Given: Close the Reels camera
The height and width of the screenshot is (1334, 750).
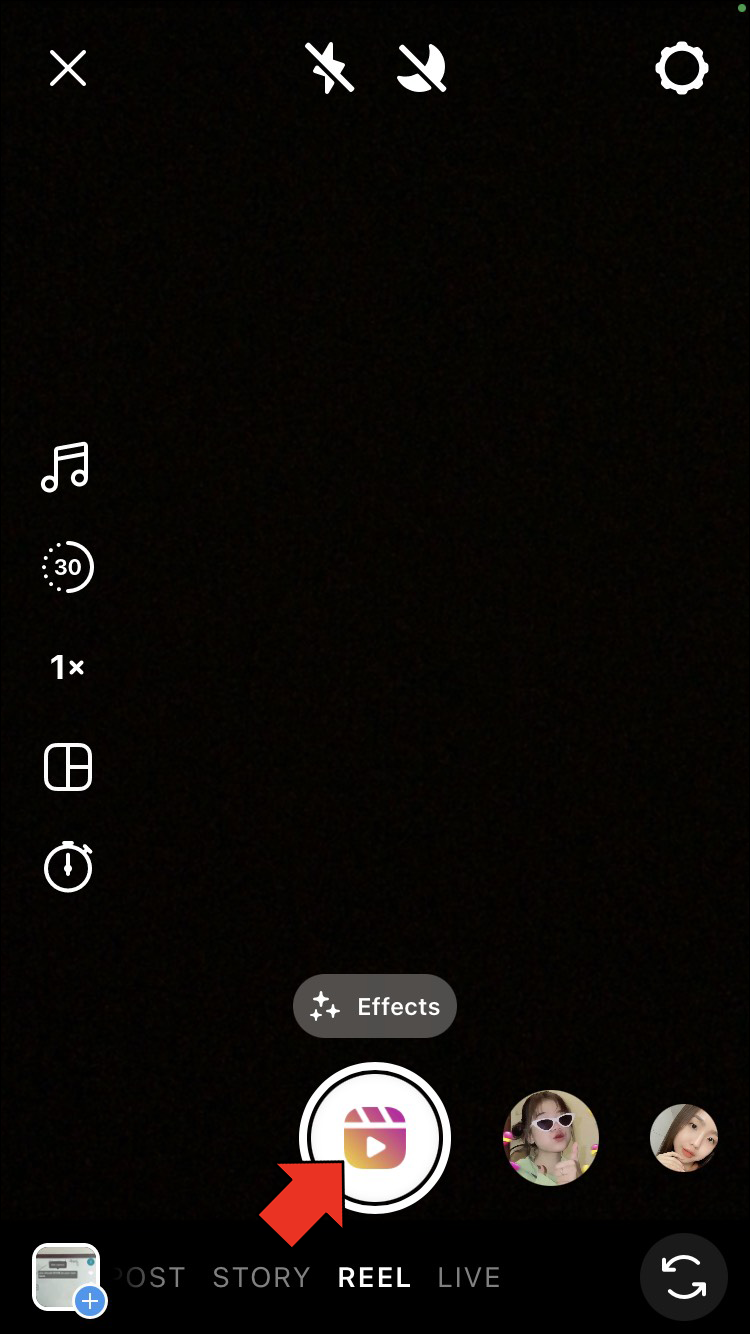Looking at the screenshot, I should click(x=68, y=69).
